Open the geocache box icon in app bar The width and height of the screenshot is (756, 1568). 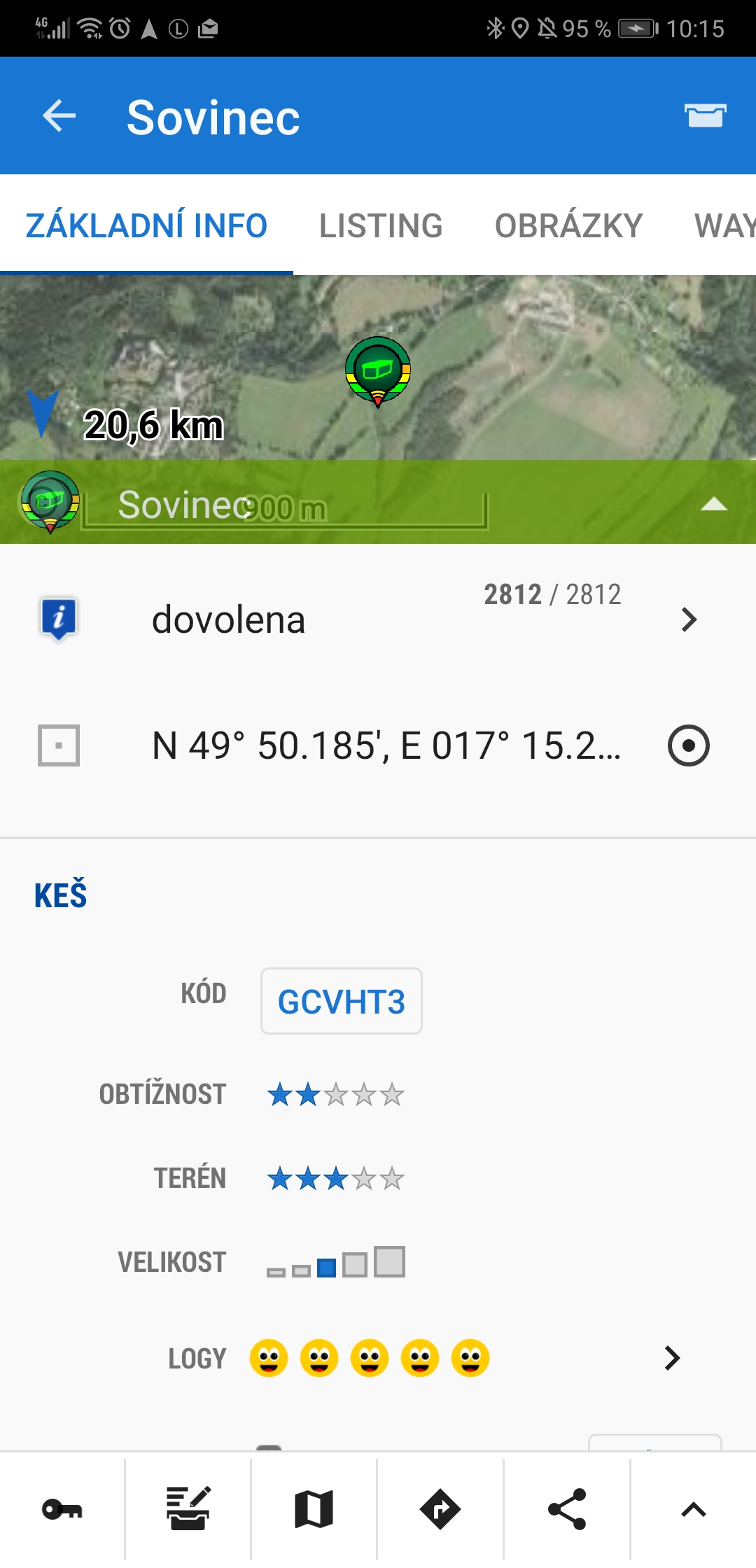(x=705, y=115)
